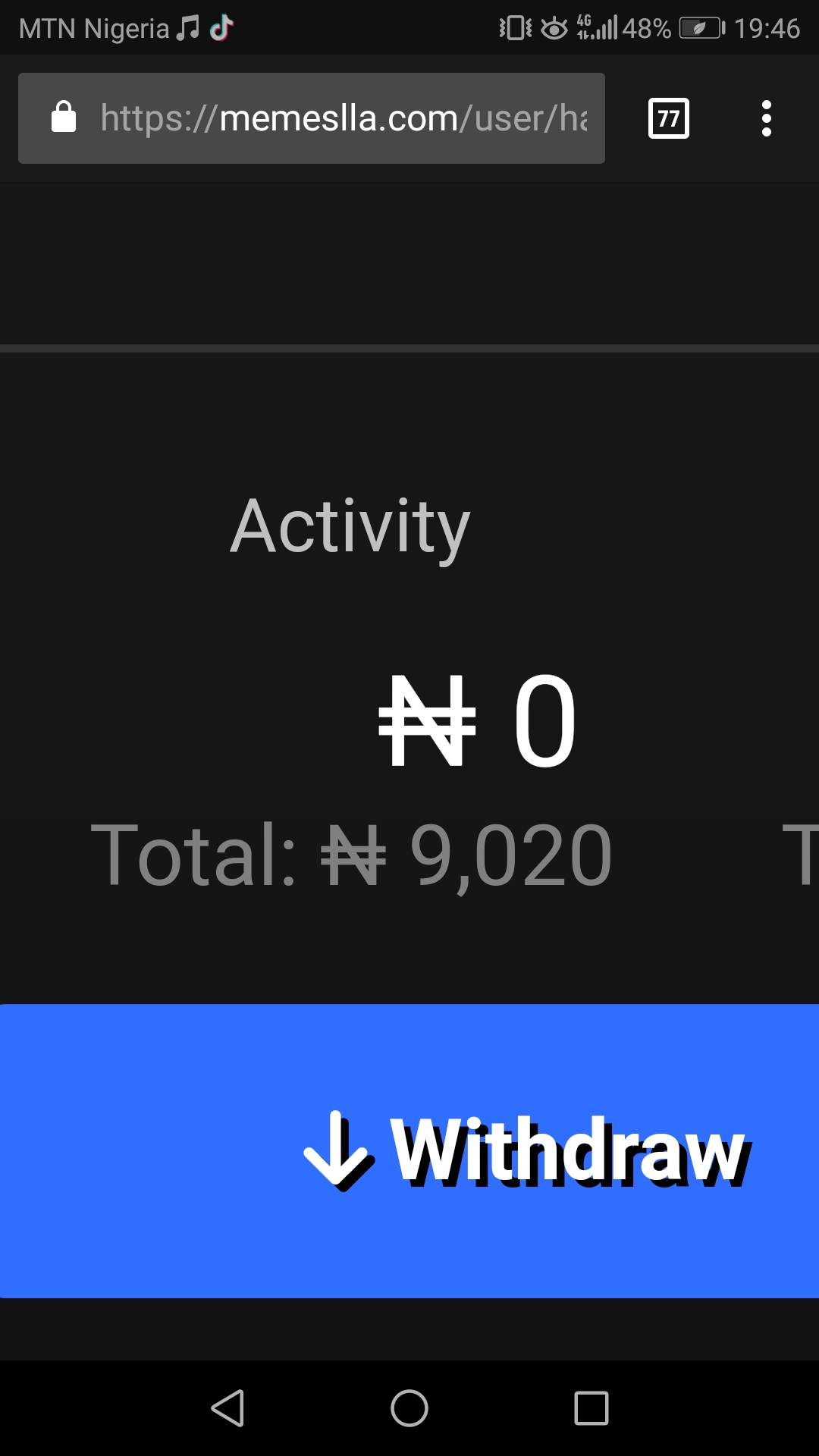This screenshot has width=819, height=1456.
Task: Open the browser URL address bar
Action: point(312,118)
